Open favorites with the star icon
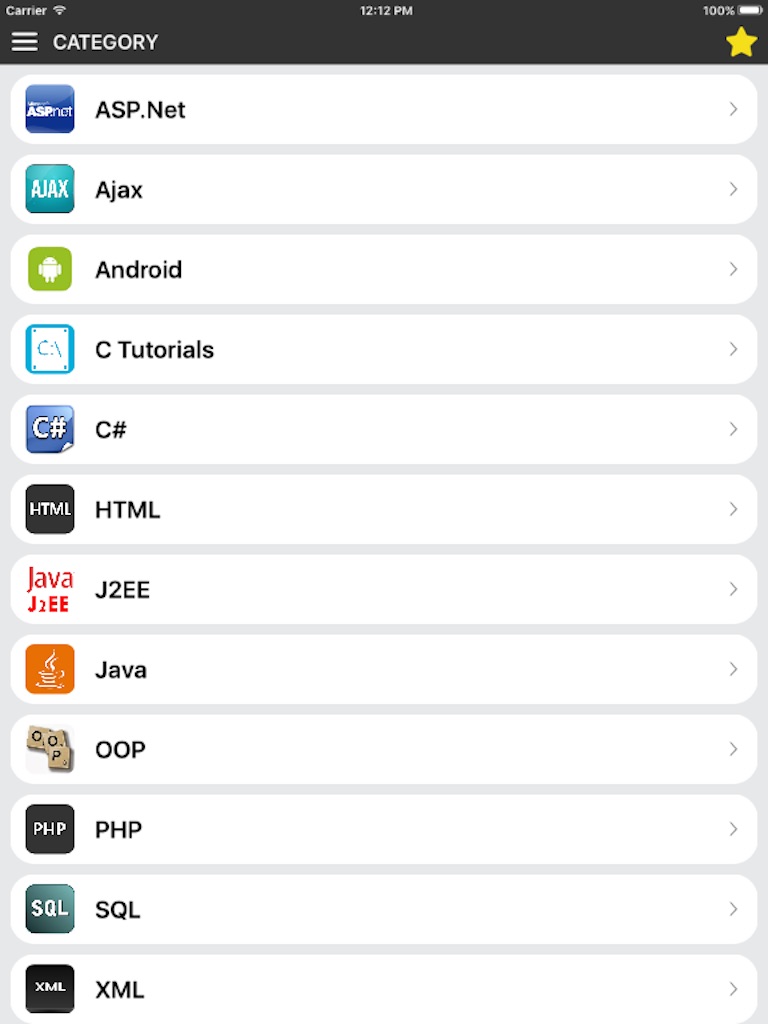Viewport: 768px width, 1024px height. point(741,42)
